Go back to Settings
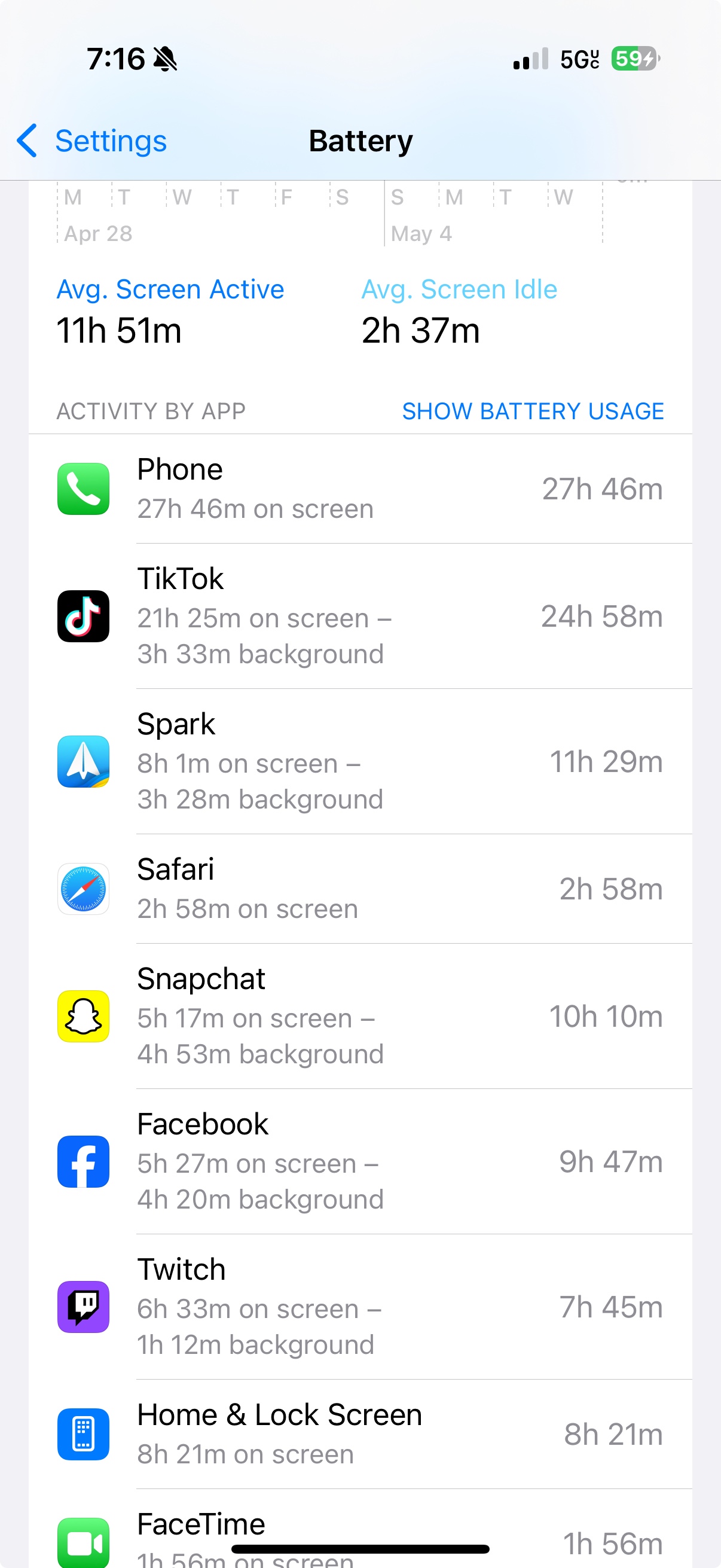 click(93, 141)
